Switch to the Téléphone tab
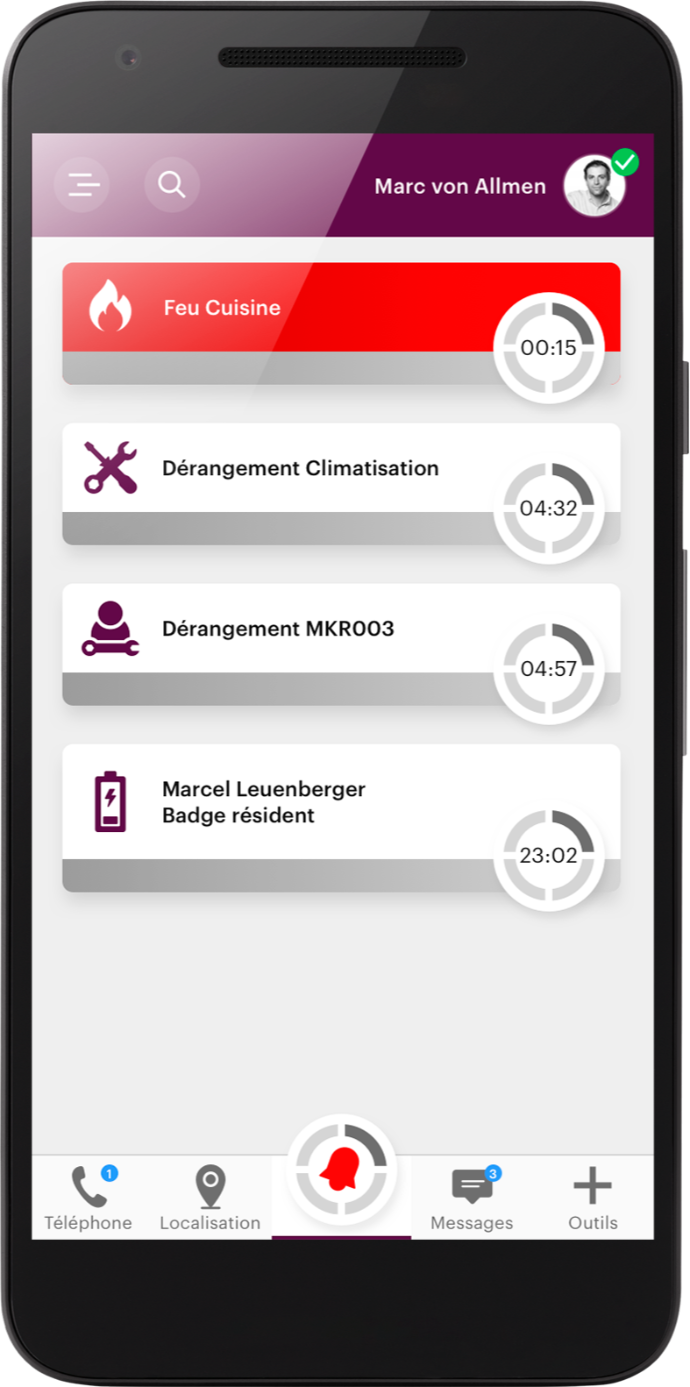Screen dimensions: 690x1387 pos(88,1198)
